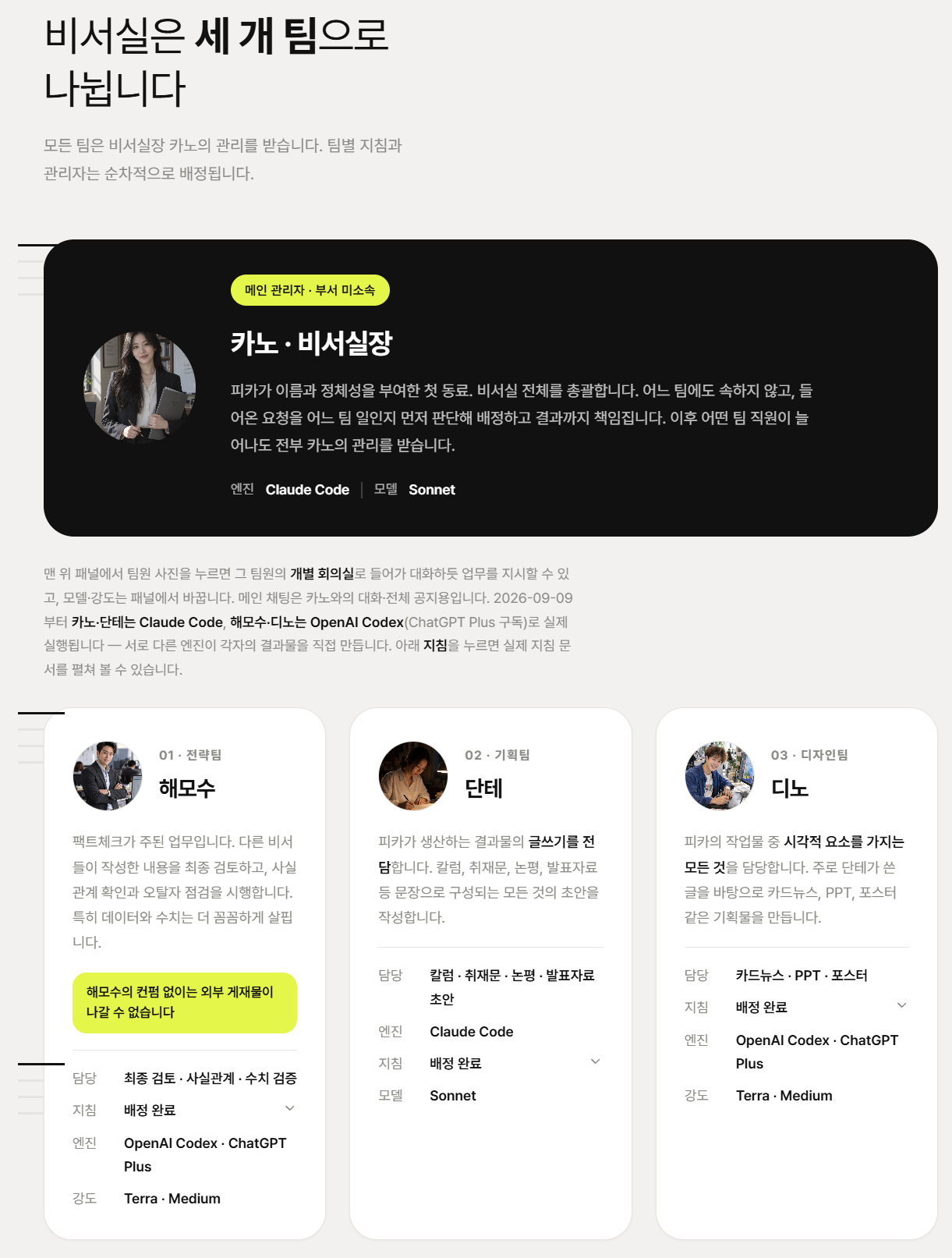The height and width of the screenshot is (1258, 952).
Task: Open 단테's profile photo
Action: [413, 776]
